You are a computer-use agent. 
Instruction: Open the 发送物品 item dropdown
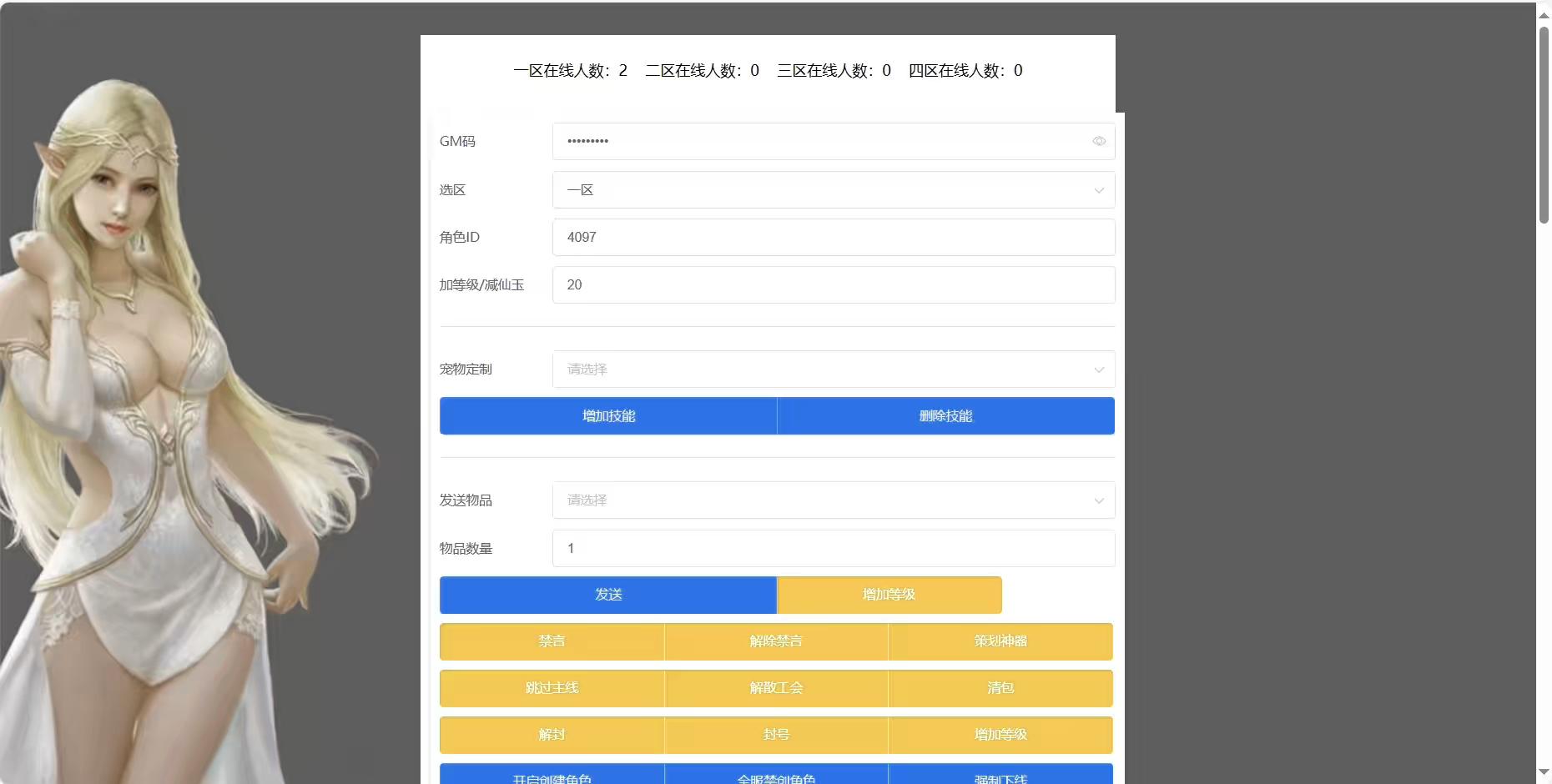pos(833,500)
